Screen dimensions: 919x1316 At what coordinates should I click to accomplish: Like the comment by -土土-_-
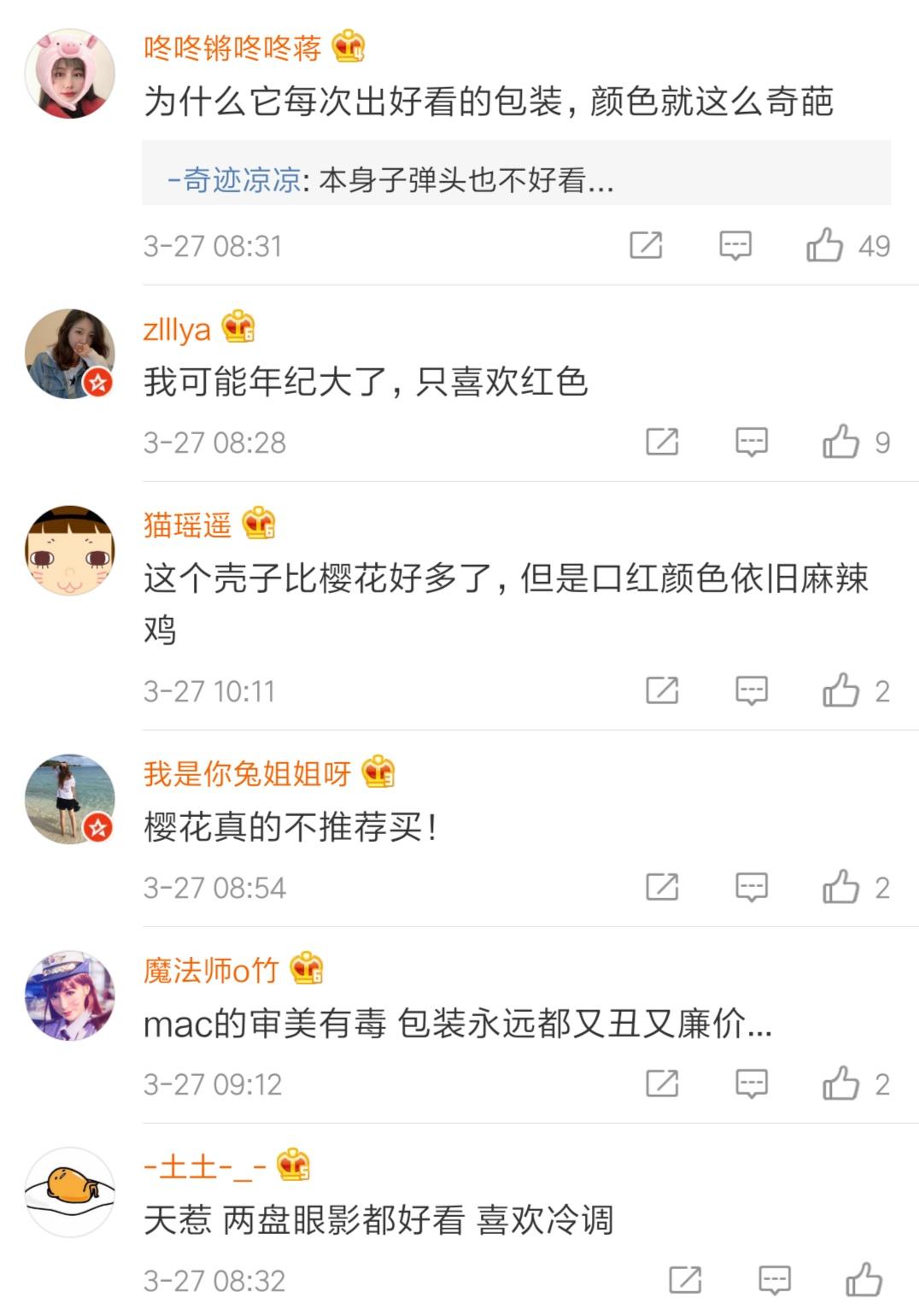coord(863,1280)
